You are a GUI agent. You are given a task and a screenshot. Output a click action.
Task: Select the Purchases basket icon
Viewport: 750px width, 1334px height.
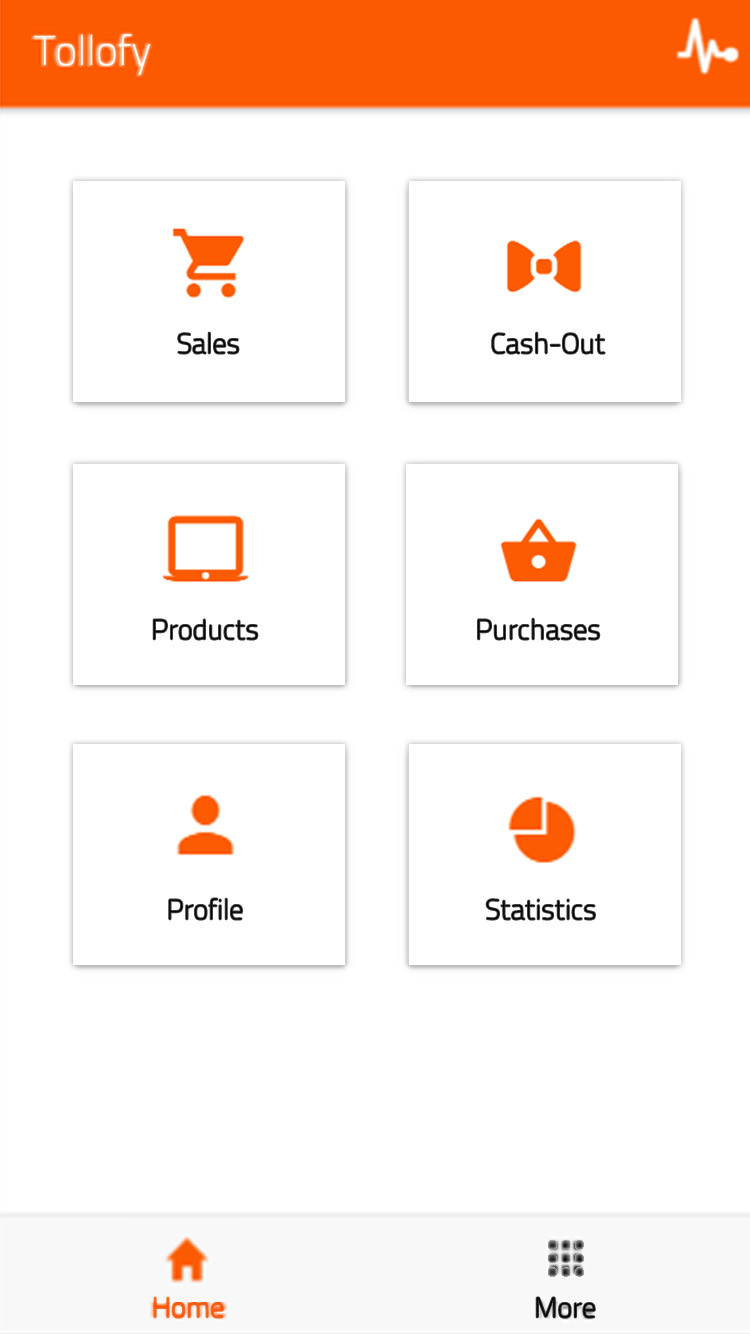[x=540, y=548]
